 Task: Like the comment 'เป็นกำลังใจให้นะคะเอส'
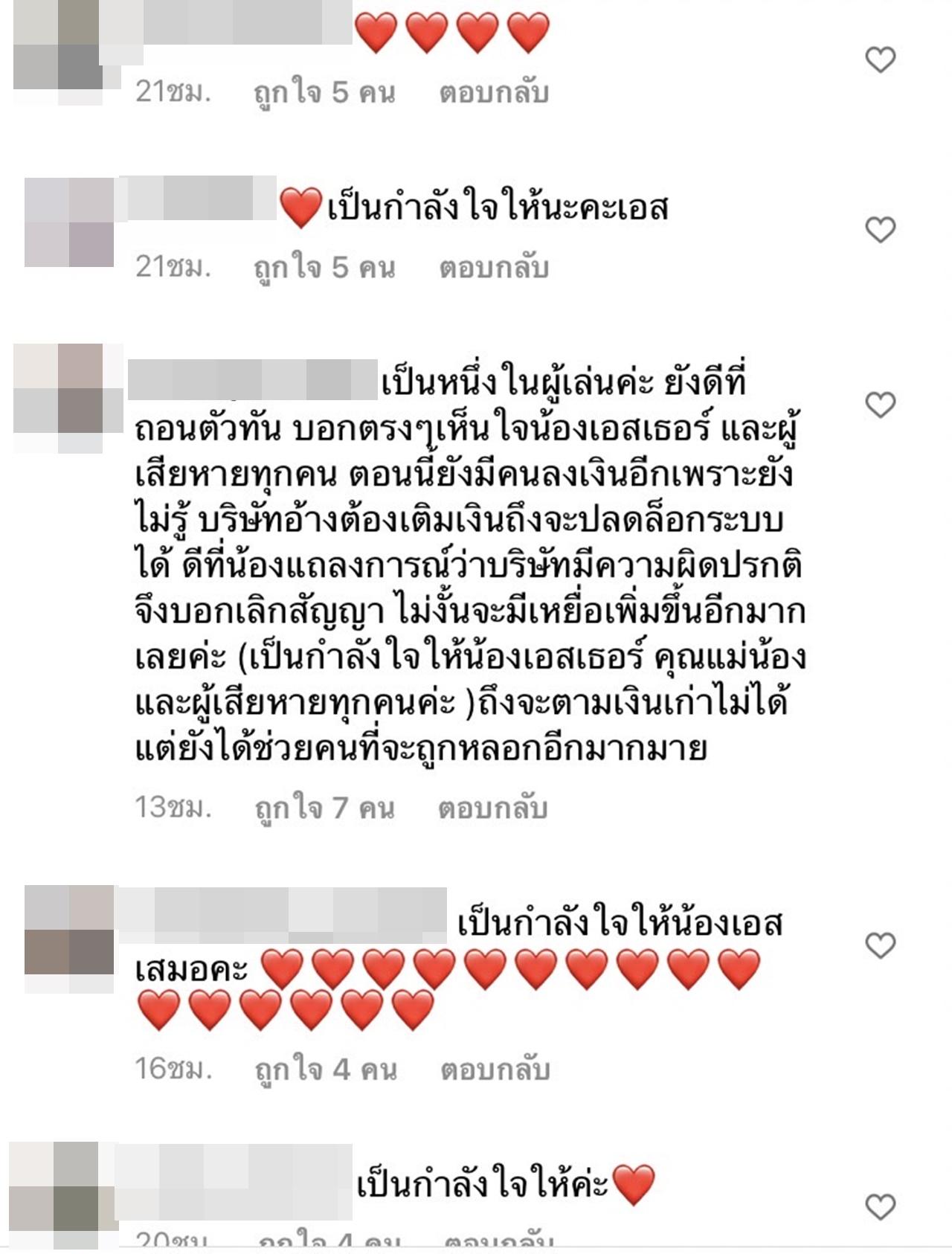[881, 230]
